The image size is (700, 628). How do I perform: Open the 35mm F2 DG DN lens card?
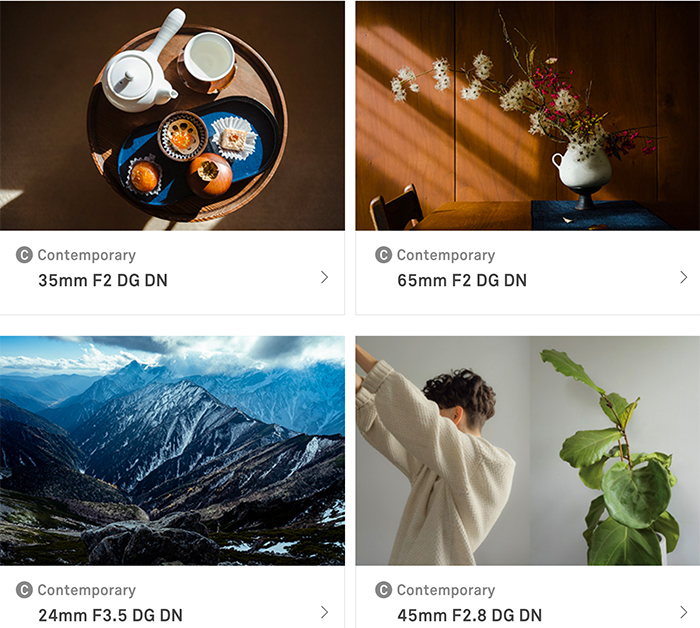tap(103, 280)
